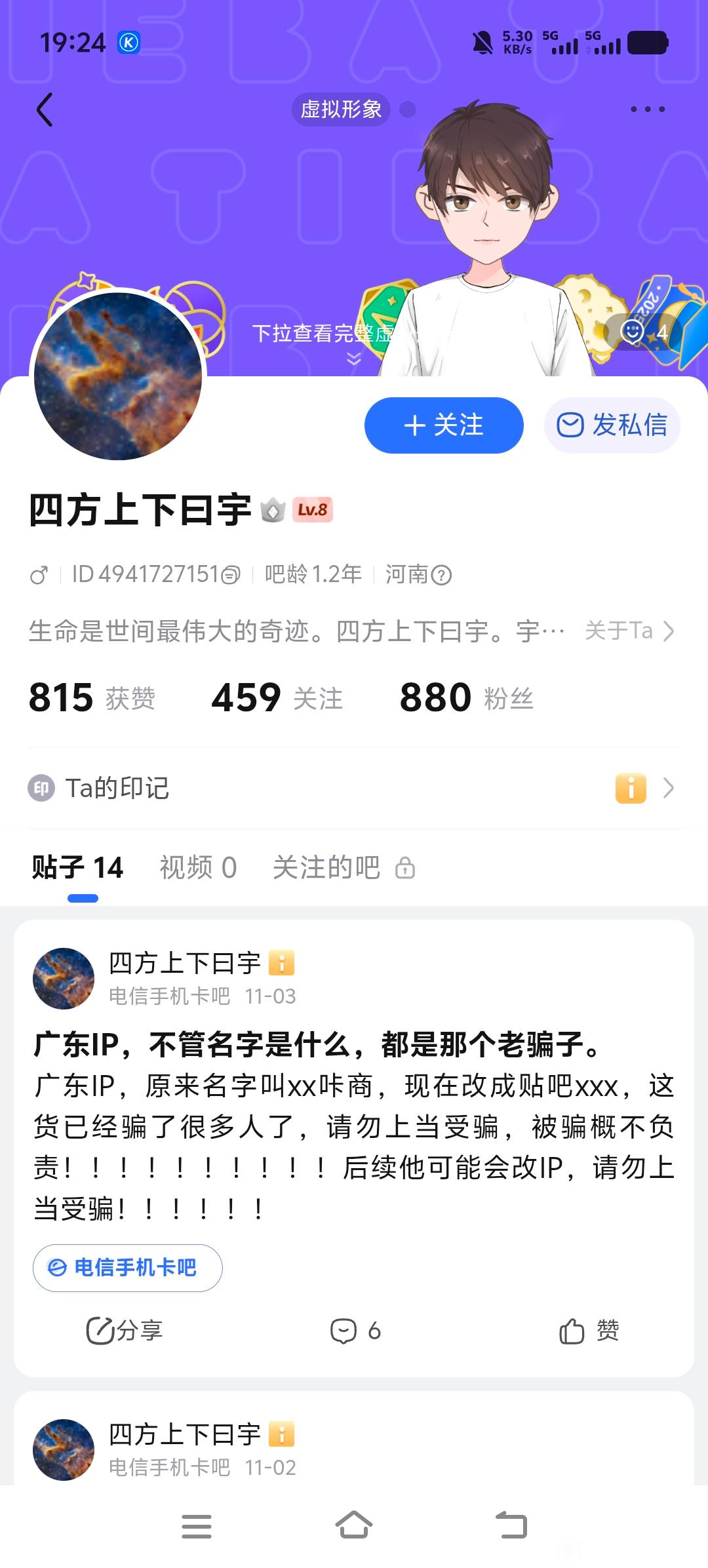View the user's 880 粉丝 list

(466, 697)
